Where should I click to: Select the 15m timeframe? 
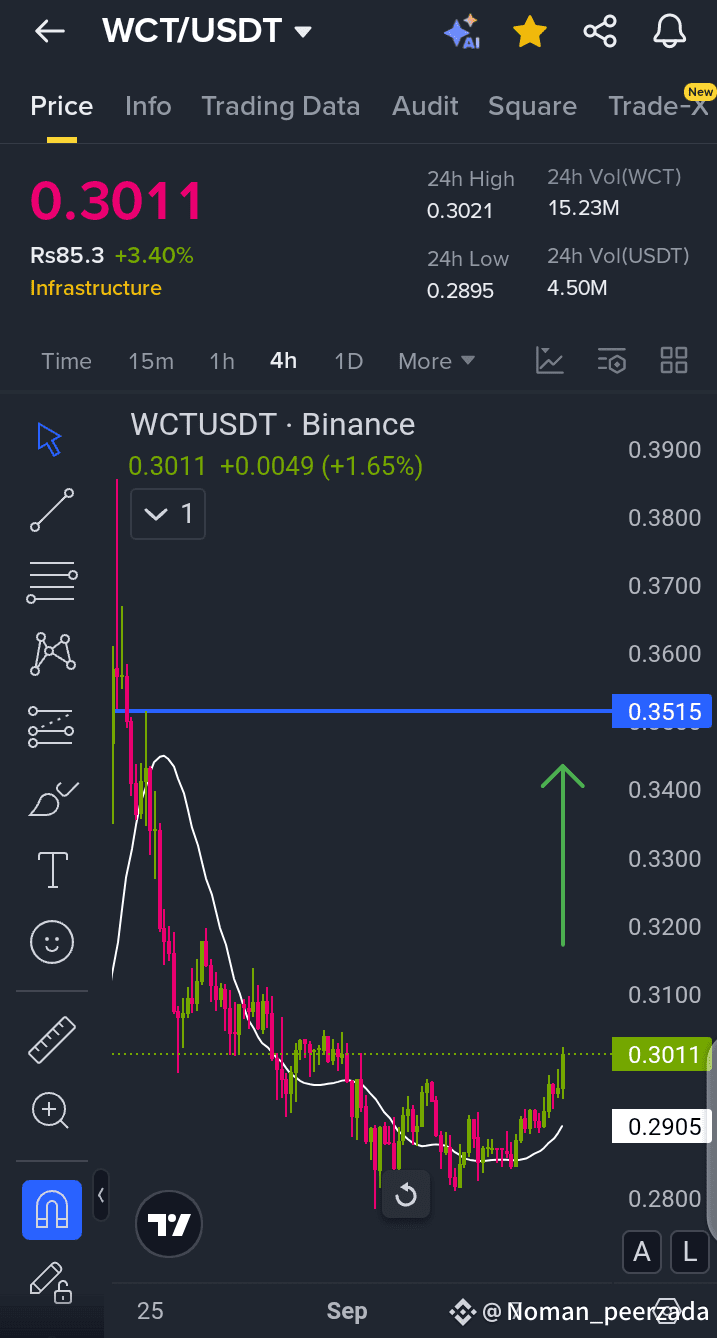pos(151,361)
